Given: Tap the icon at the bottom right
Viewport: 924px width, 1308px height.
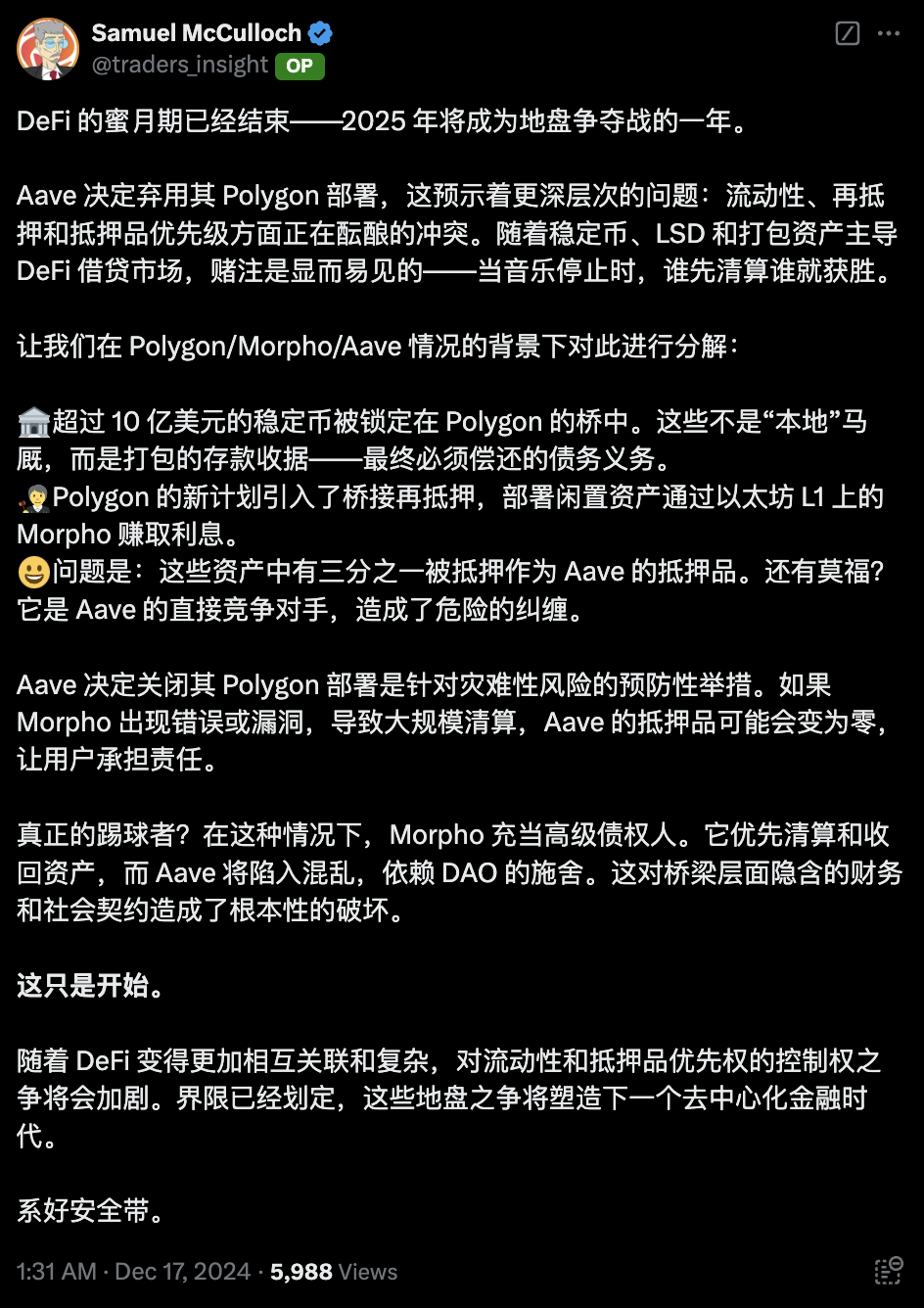Looking at the screenshot, I should point(887,1271).
